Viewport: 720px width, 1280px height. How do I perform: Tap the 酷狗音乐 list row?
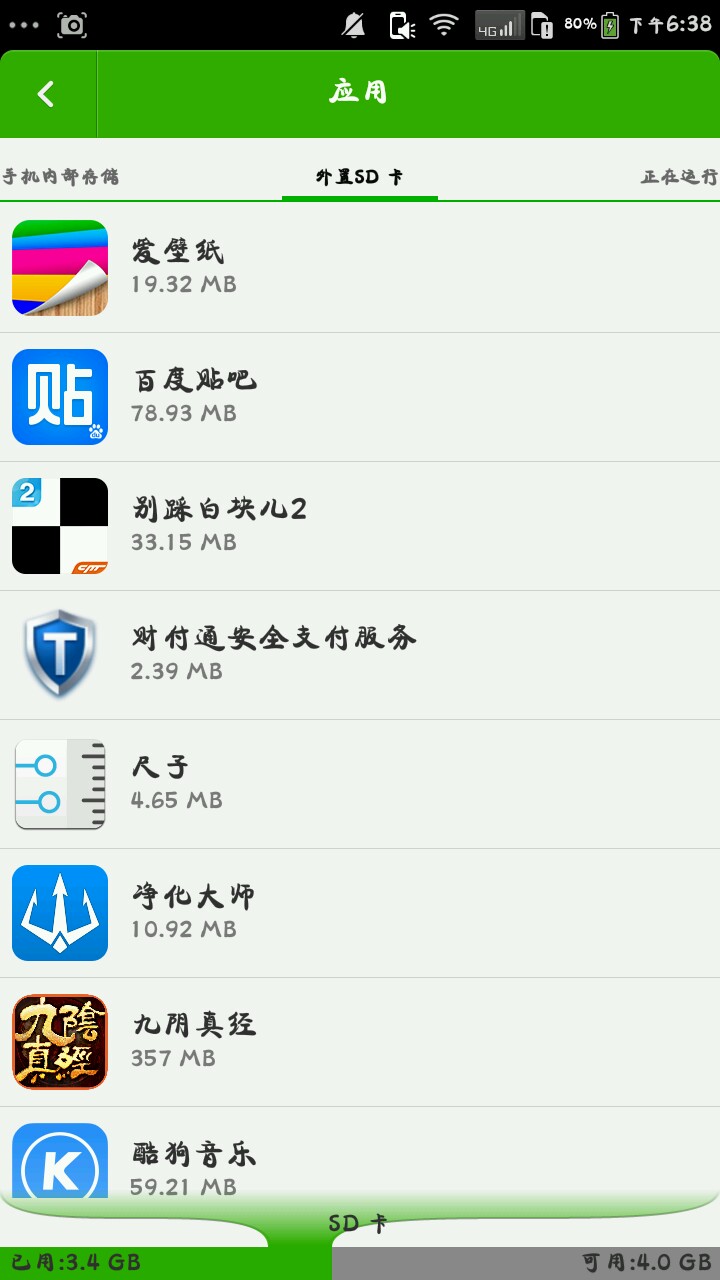click(x=360, y=1160)
